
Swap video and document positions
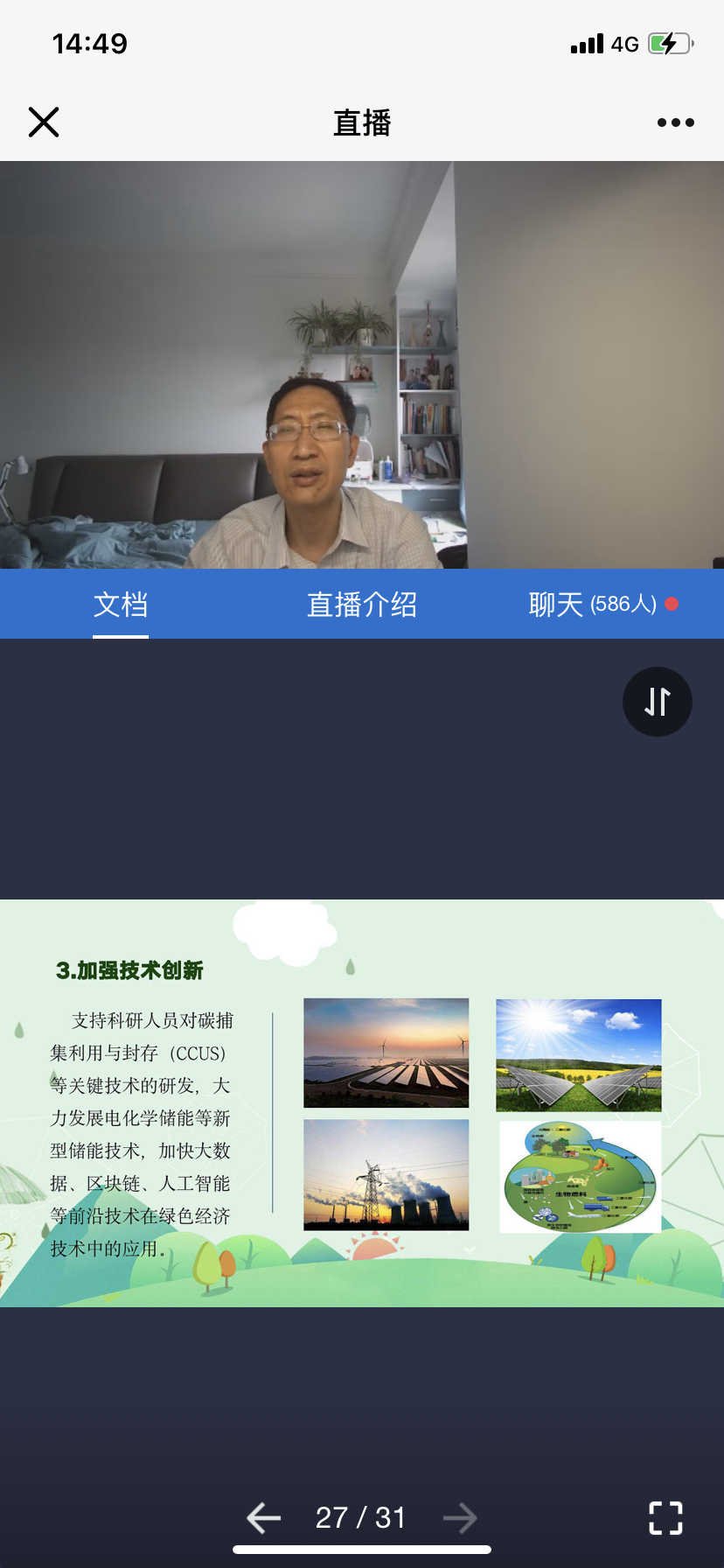(658, 702)
